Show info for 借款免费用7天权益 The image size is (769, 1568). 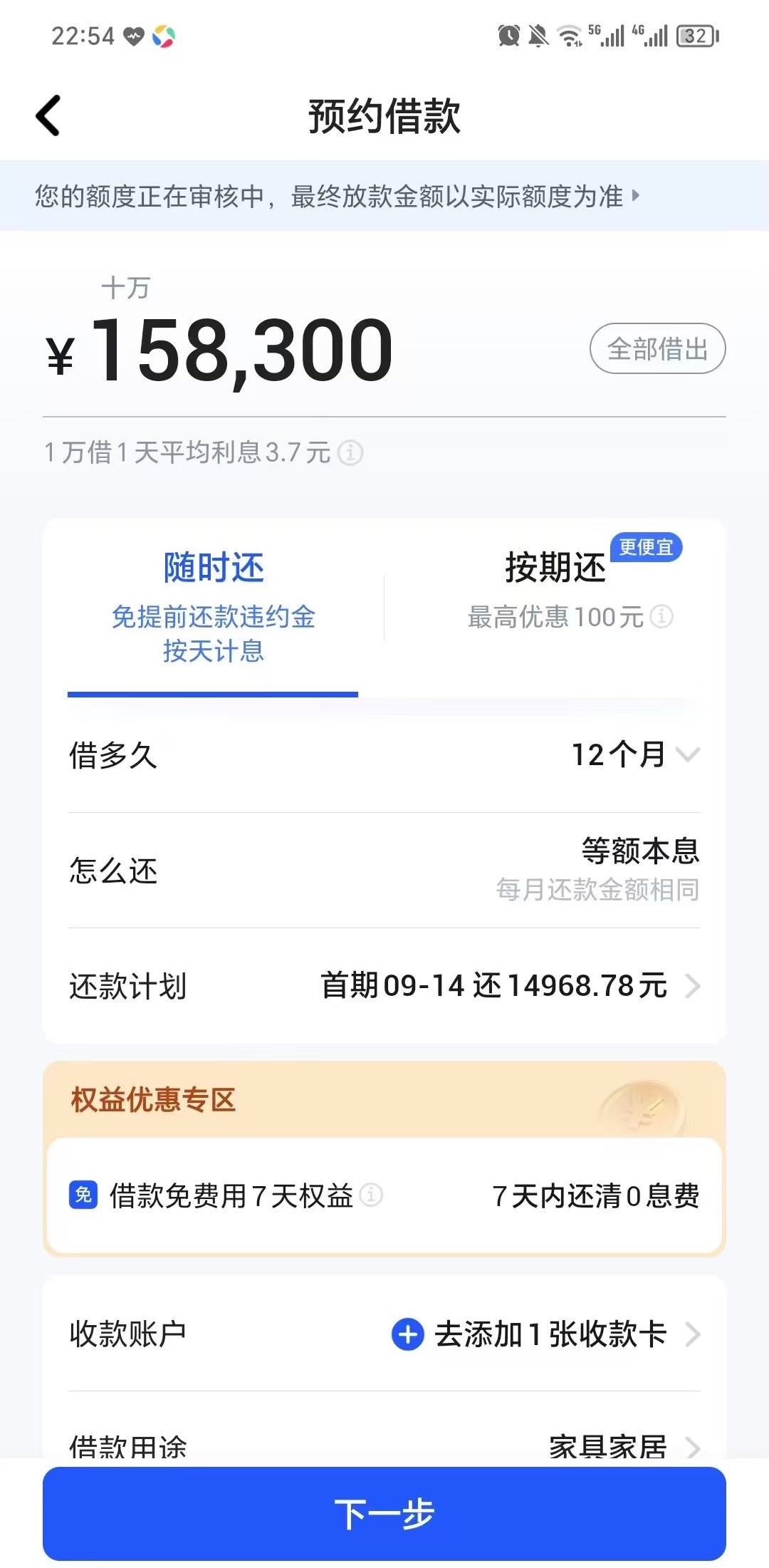click(x=371, y=1195)
